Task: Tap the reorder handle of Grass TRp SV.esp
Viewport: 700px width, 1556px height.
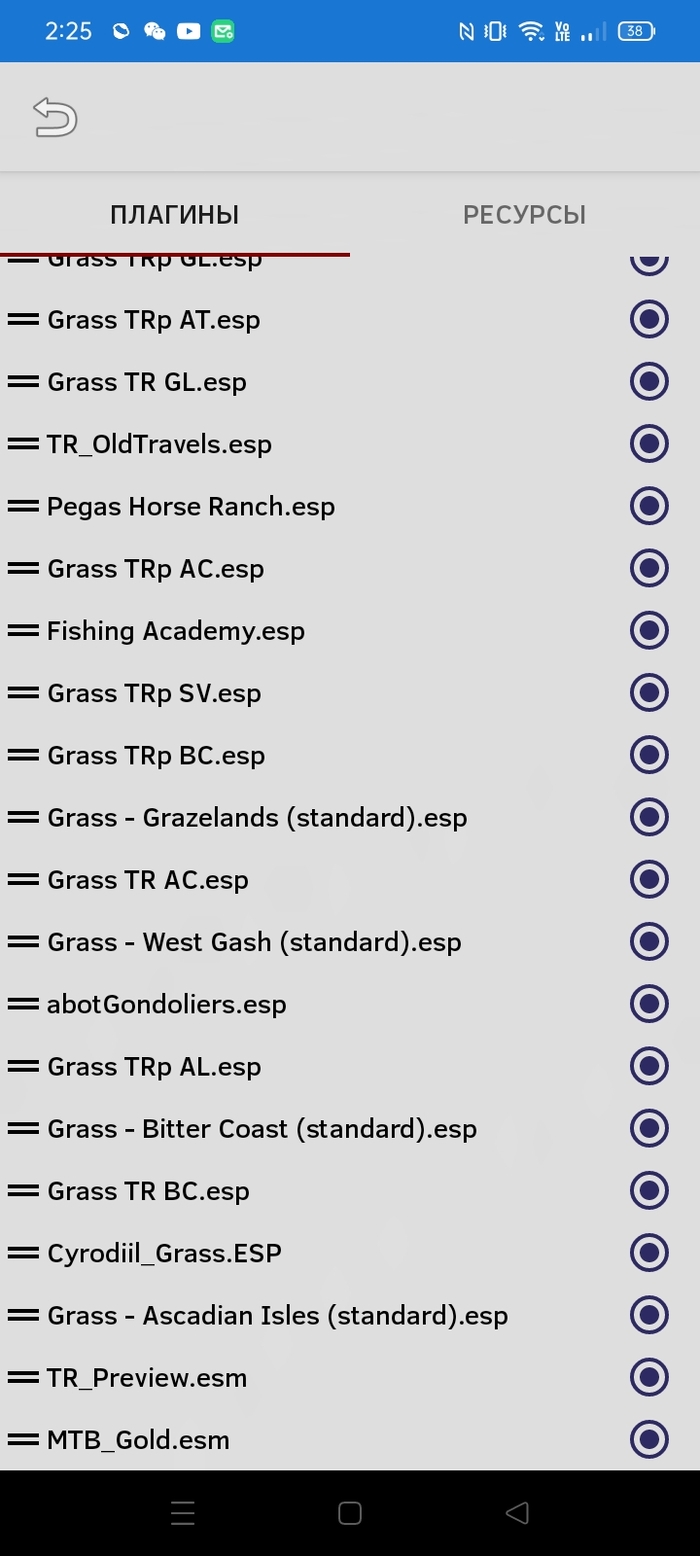Action: click(x=23, y=693)
